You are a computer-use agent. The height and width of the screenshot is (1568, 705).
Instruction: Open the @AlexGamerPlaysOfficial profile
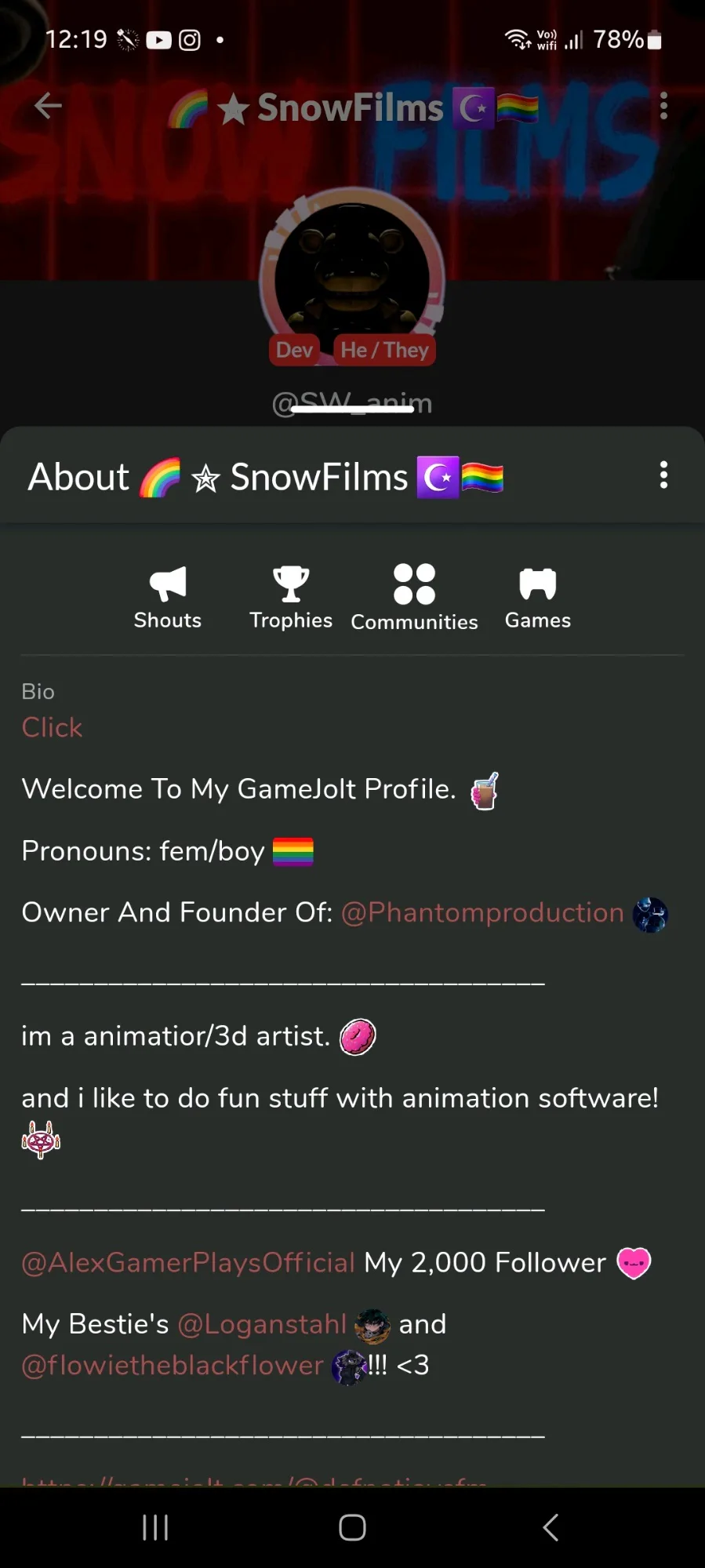click(x=188, y=1263)
